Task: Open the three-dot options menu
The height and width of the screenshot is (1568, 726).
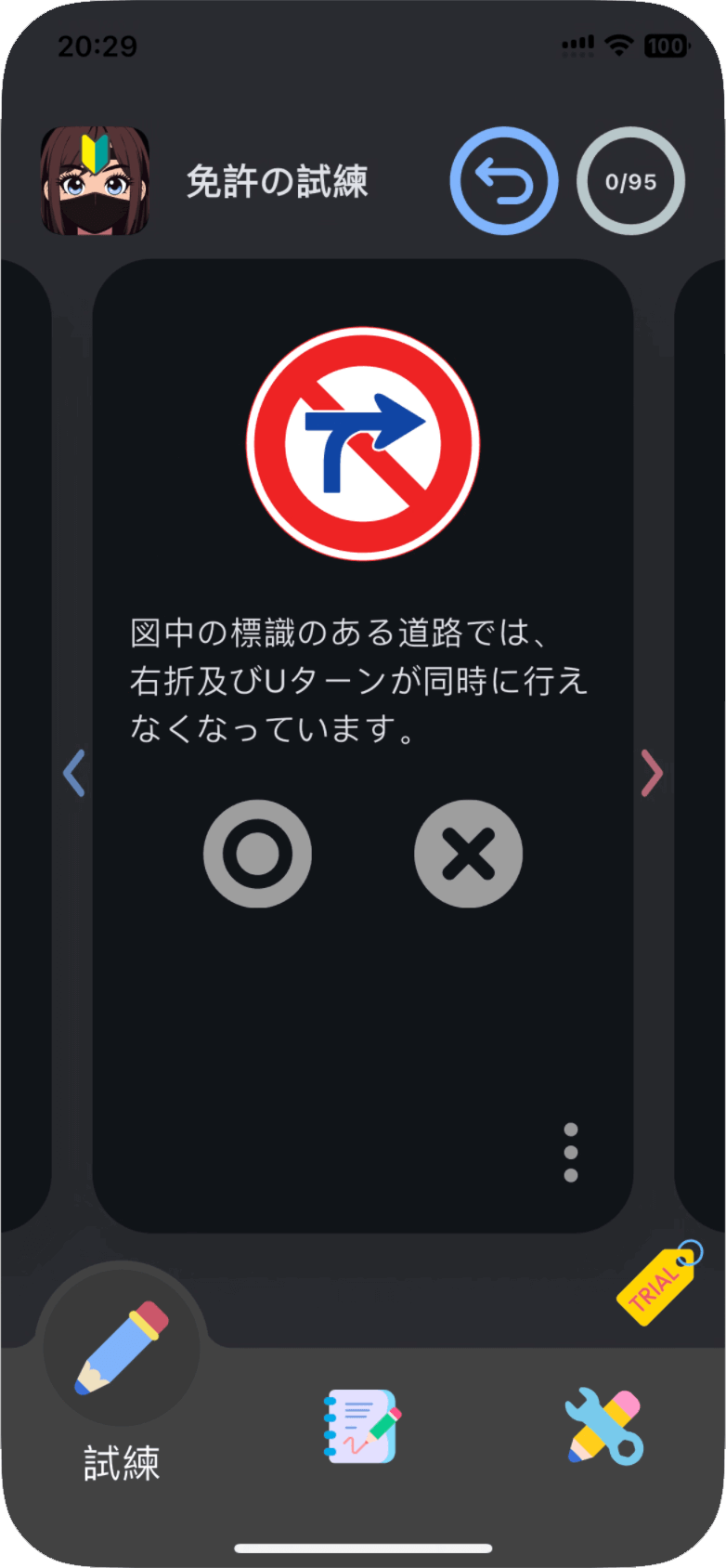Action: (x=571, y=1153)
